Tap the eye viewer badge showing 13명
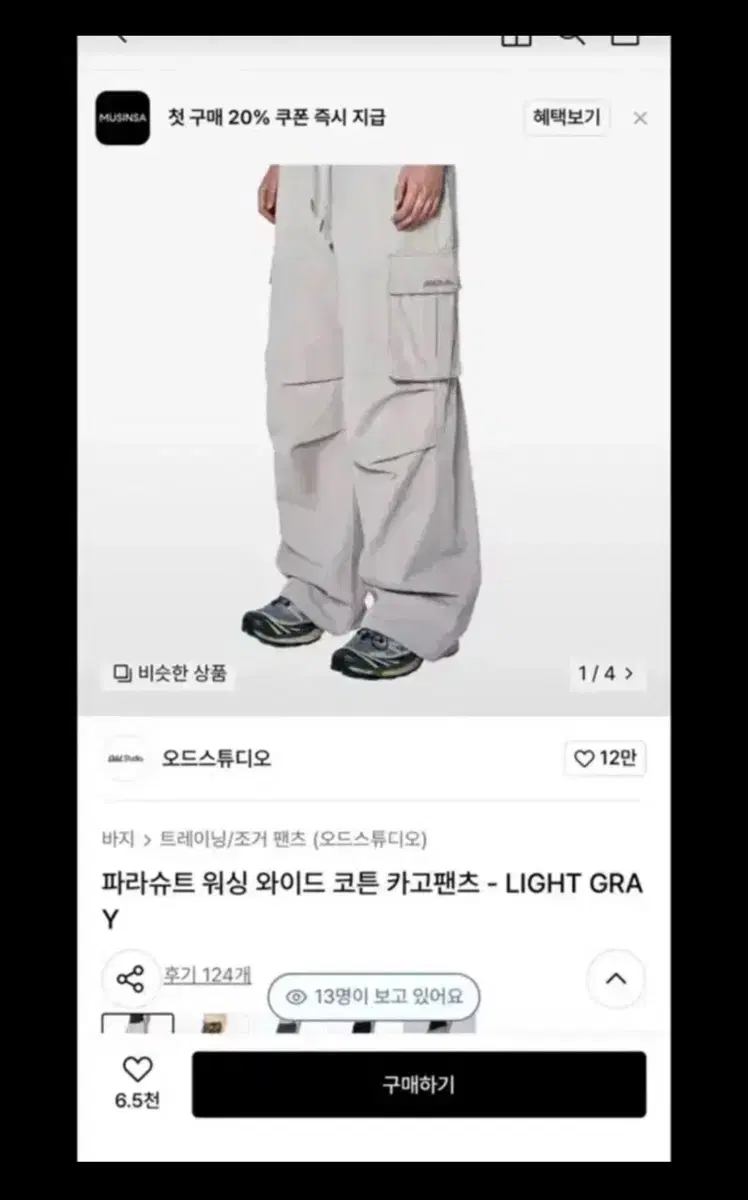The width and height of the screenshot is (748, 1200). (x=373, y=997)
